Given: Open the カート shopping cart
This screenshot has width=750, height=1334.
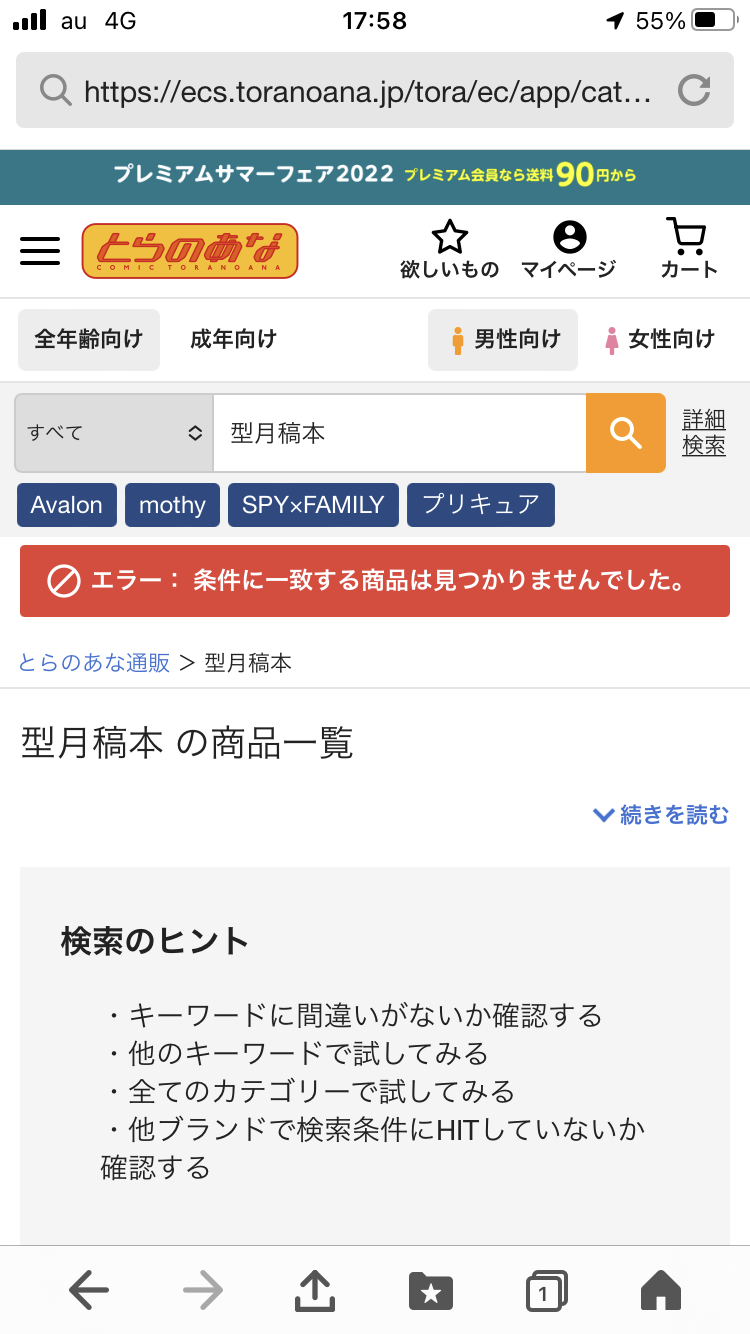Looking at the screenshot, I should tap(689, 250).
